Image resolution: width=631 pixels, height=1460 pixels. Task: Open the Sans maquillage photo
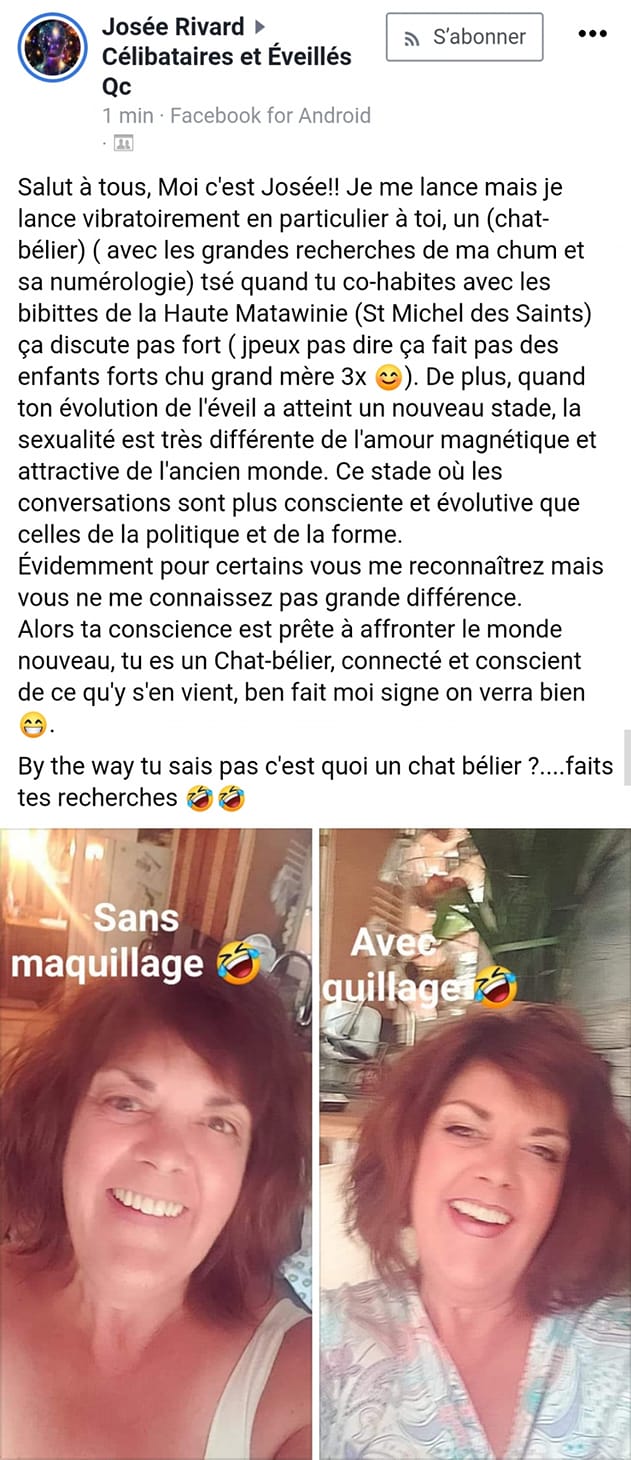(155, 1140)
